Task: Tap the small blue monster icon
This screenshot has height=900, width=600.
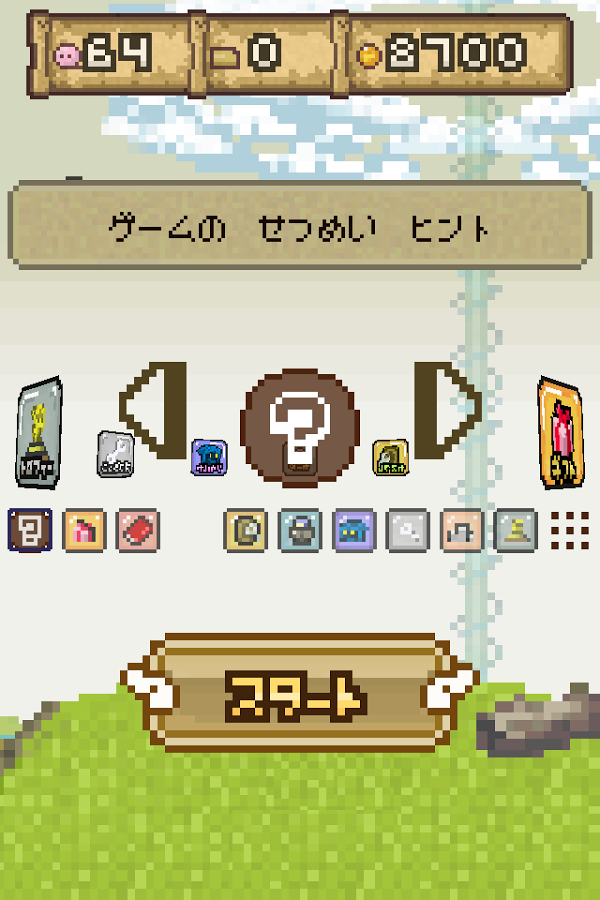Action: (208, 457)
